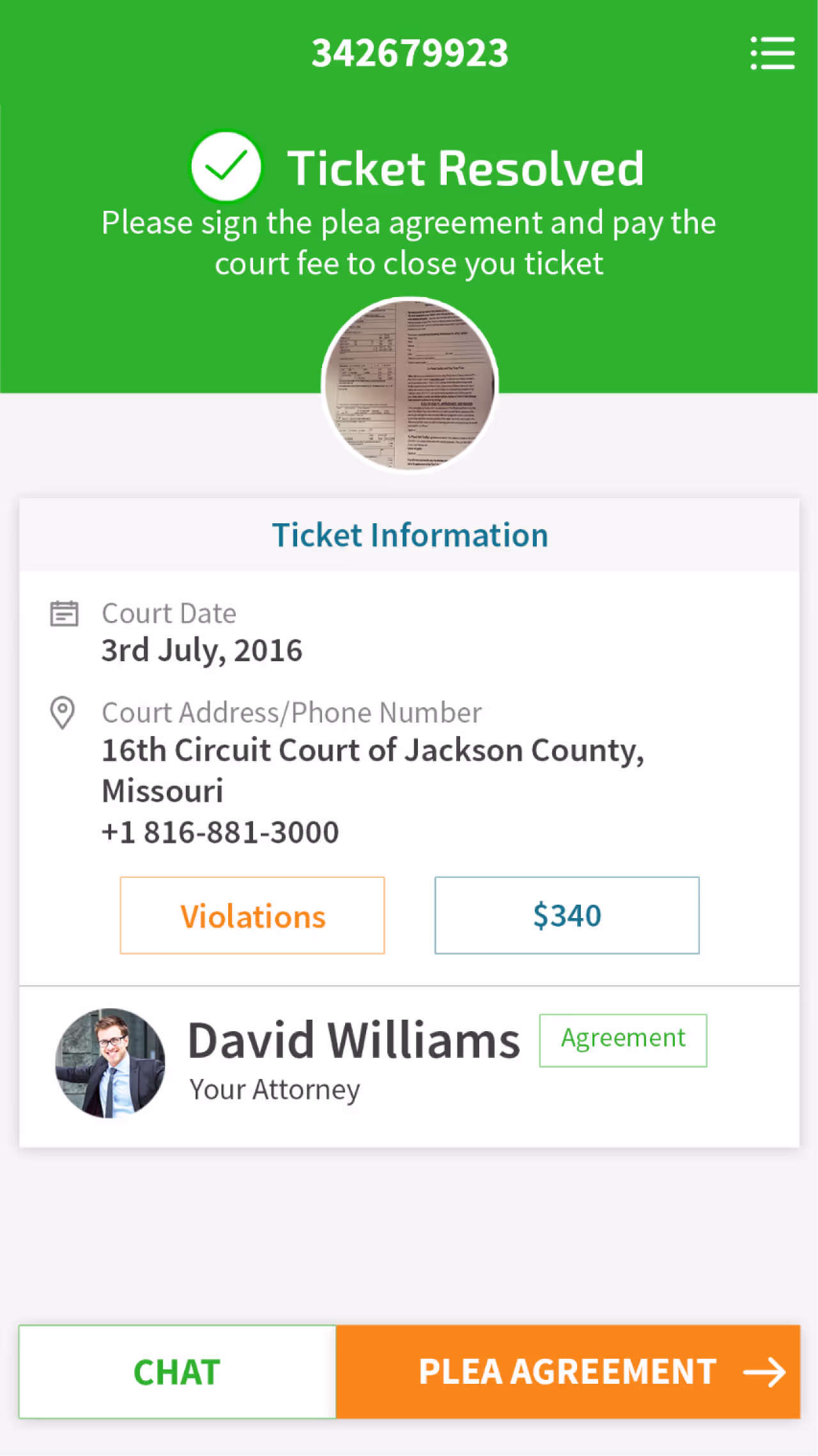The width and height of the screenshot is (818, 1456).
Task: Proceed to the Plea Agreement
Action: (x=567, y=1372)
